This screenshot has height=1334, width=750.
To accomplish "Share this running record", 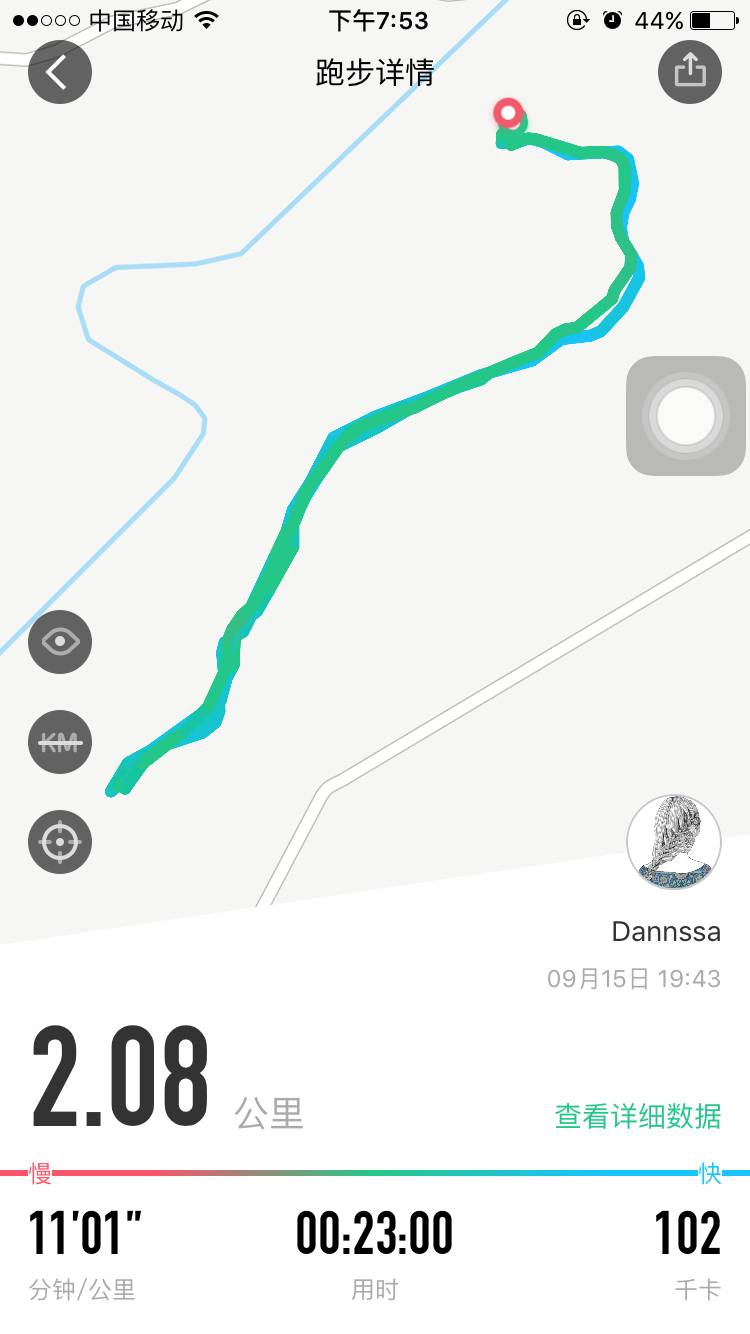I will [x=689, y=72].
